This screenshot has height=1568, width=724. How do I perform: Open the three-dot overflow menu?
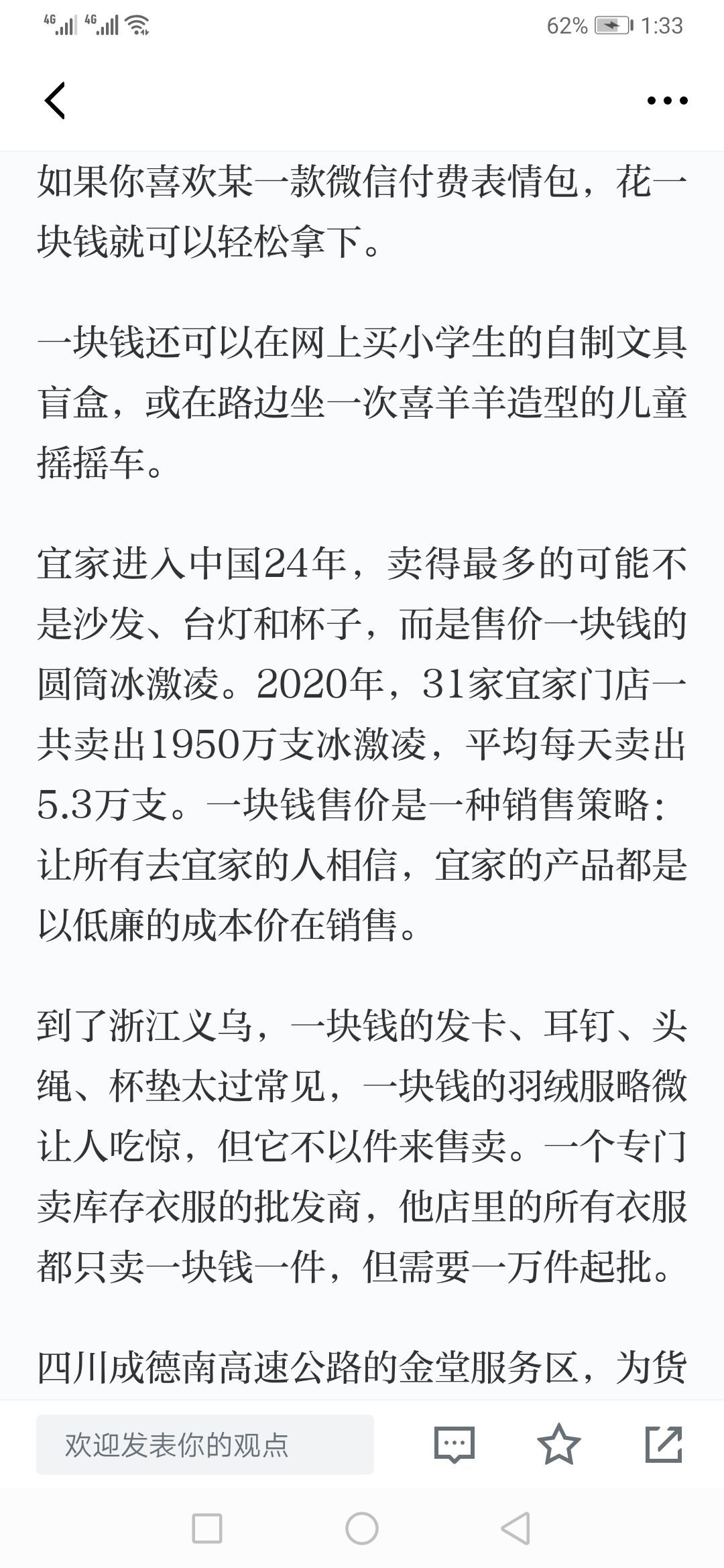[667, 101]
